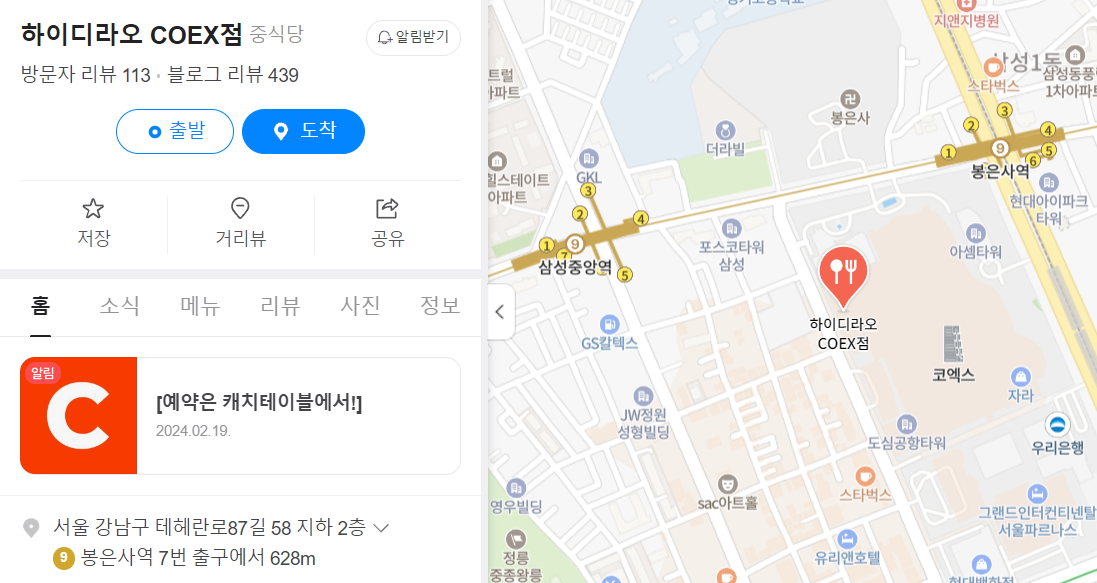Tap the 알림받기 notification button

[x=412, y=38]
